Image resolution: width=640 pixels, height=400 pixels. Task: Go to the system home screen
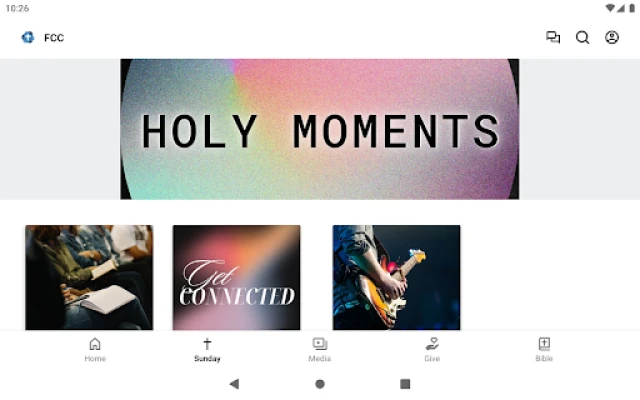320,384
